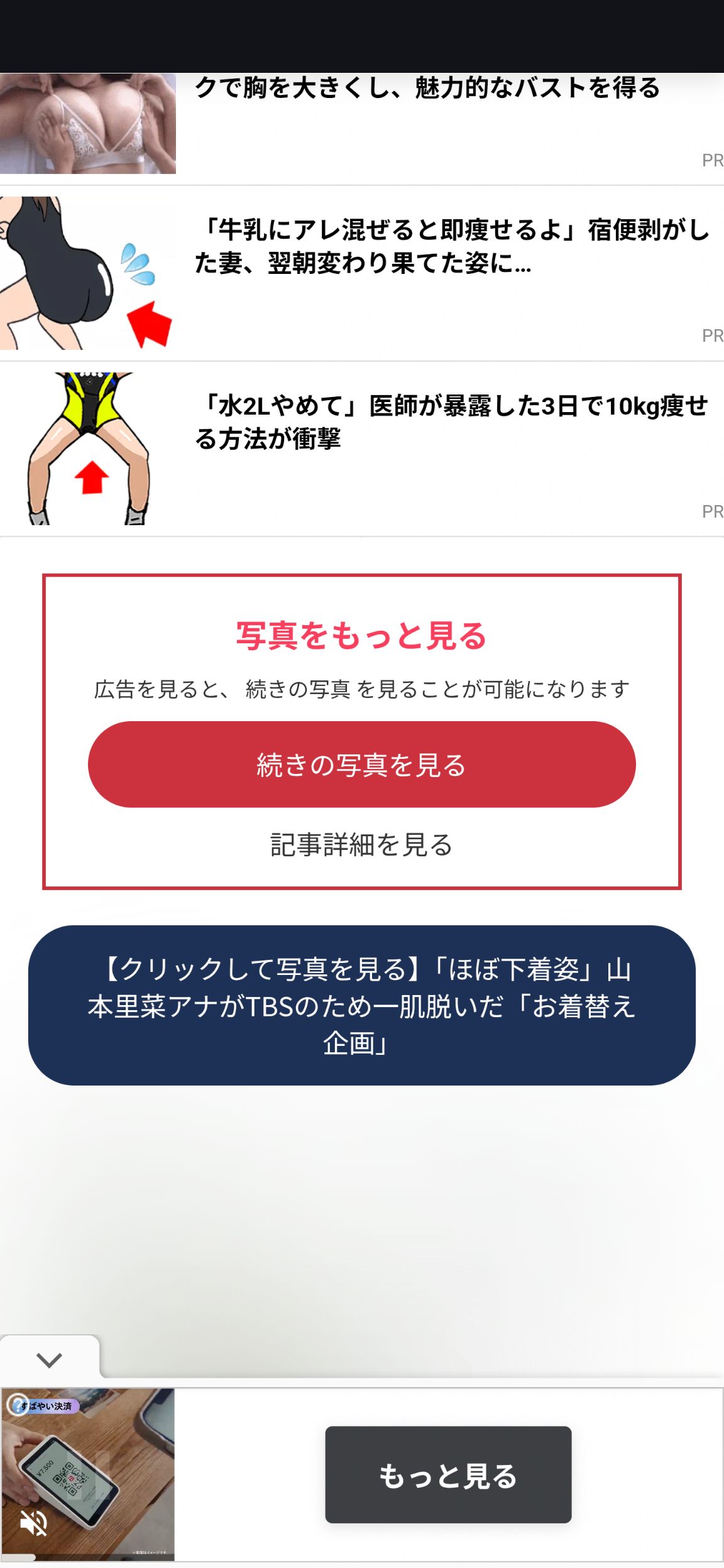The image size is (724, 1568).
Task: Tap the red 続きの写真を見る button
Action: [x=361, y=765]
